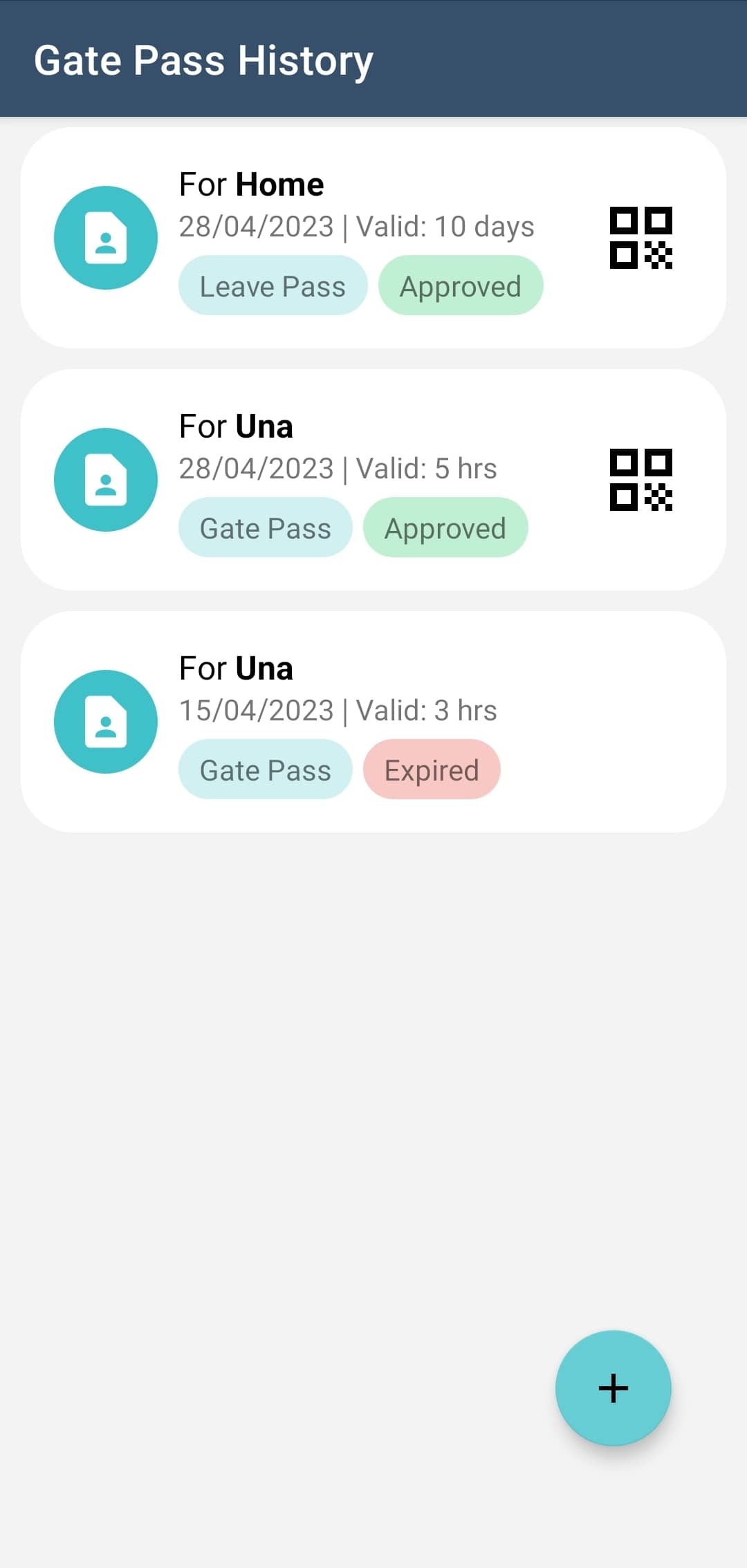Screen dimensions: 747x1568
Task: Show QR code for the Home leave pass
Action: click(640, 238)
